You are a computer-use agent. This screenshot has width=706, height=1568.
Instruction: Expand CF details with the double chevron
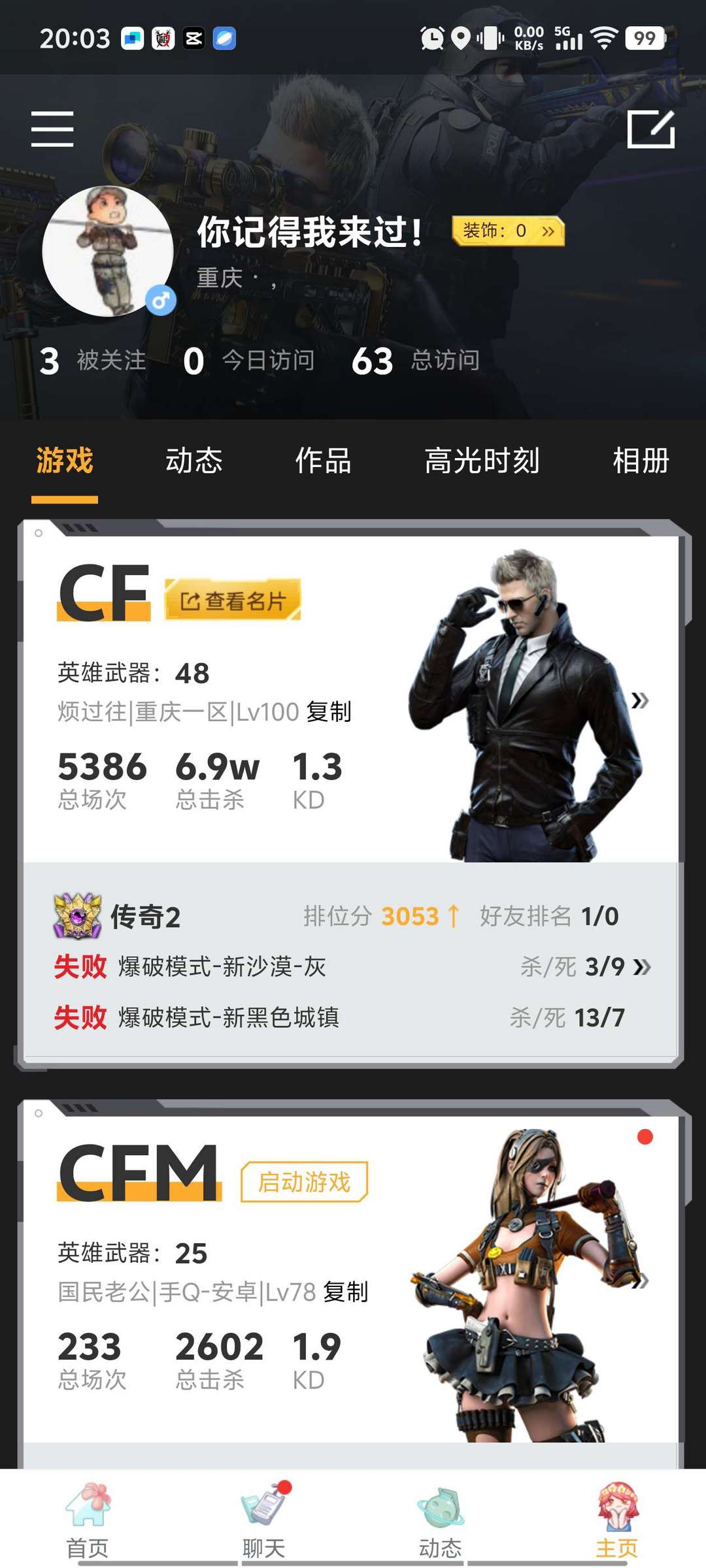click(x=639, y=700)
